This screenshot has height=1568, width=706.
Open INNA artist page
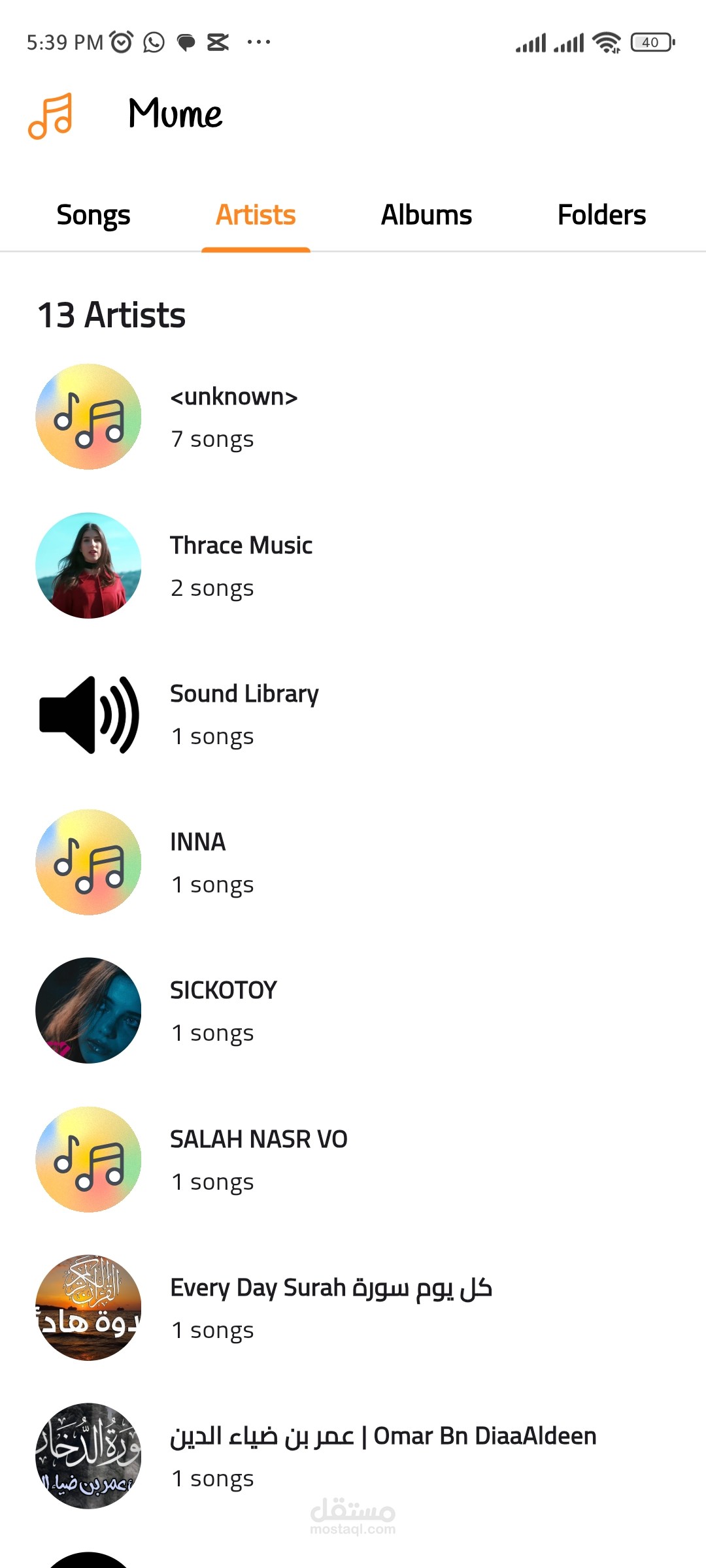click(x=197, y=862)
